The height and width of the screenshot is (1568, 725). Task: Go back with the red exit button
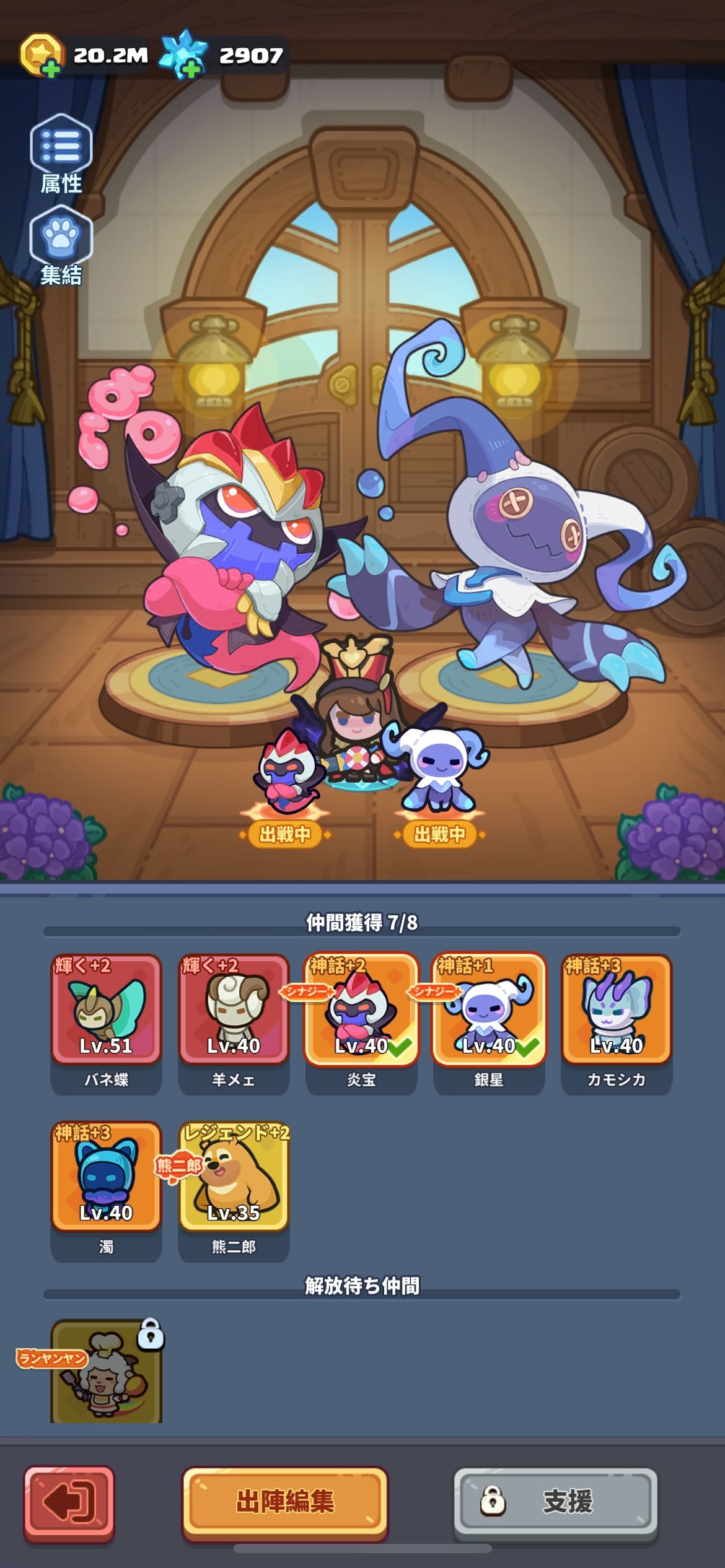(x=69, y=1501)
